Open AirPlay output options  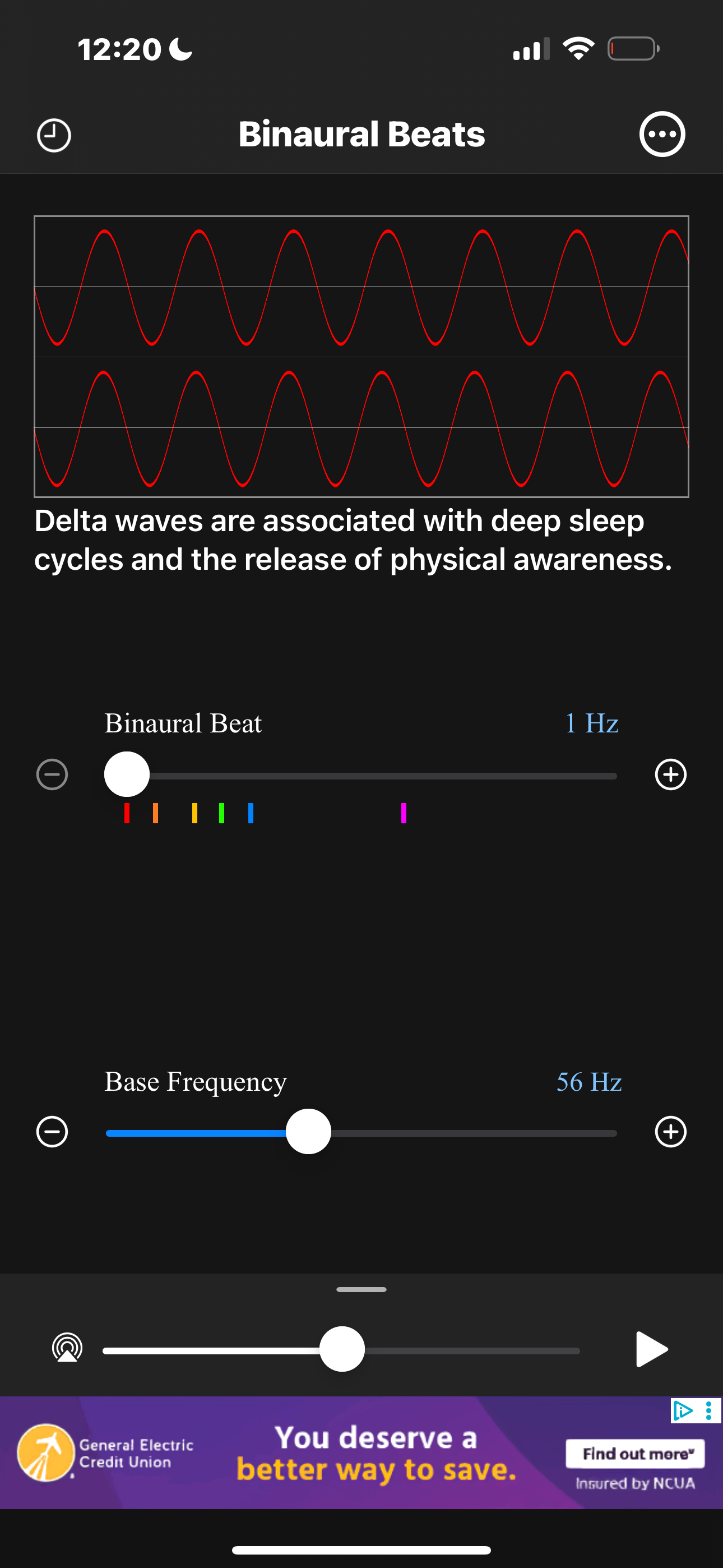tap(67, 1348)
